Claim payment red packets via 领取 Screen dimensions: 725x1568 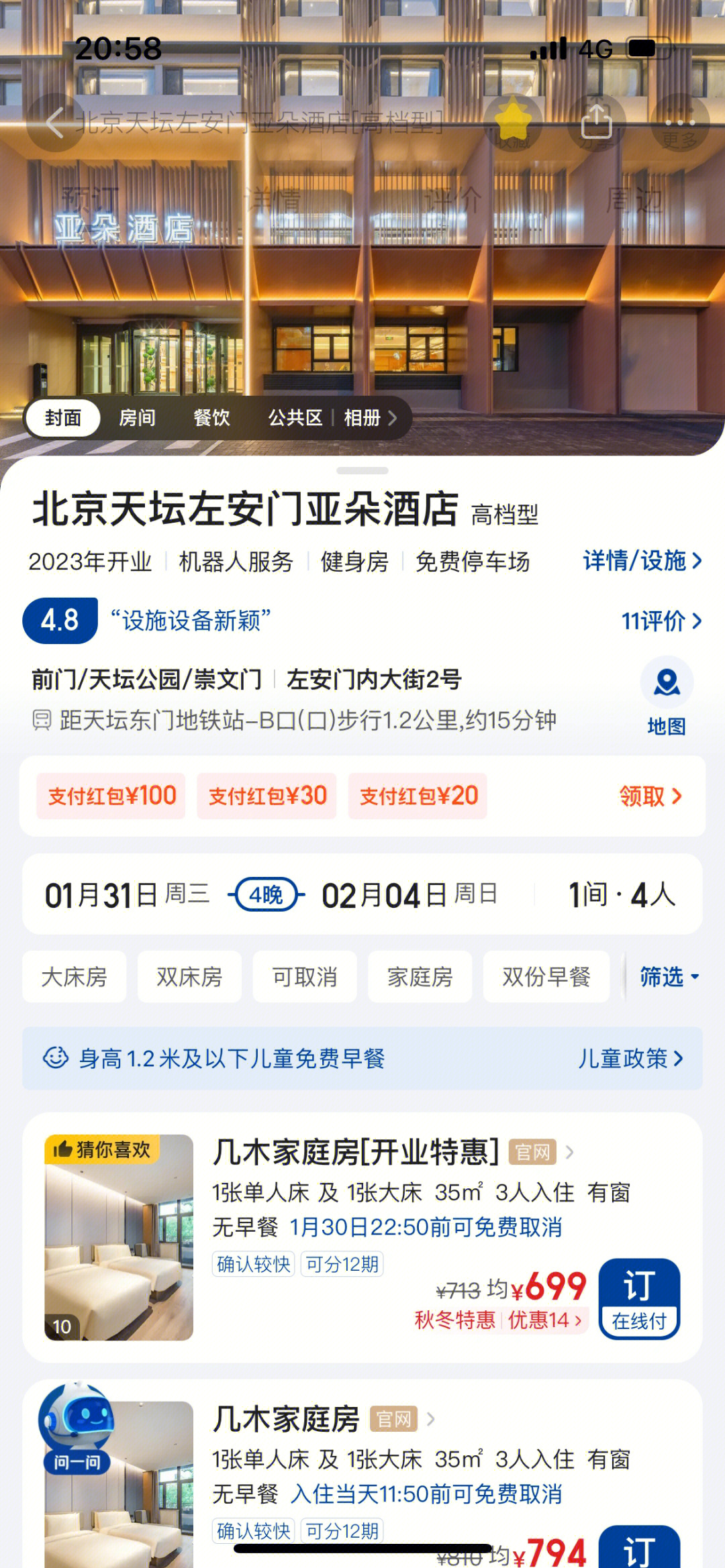point(650,796)
